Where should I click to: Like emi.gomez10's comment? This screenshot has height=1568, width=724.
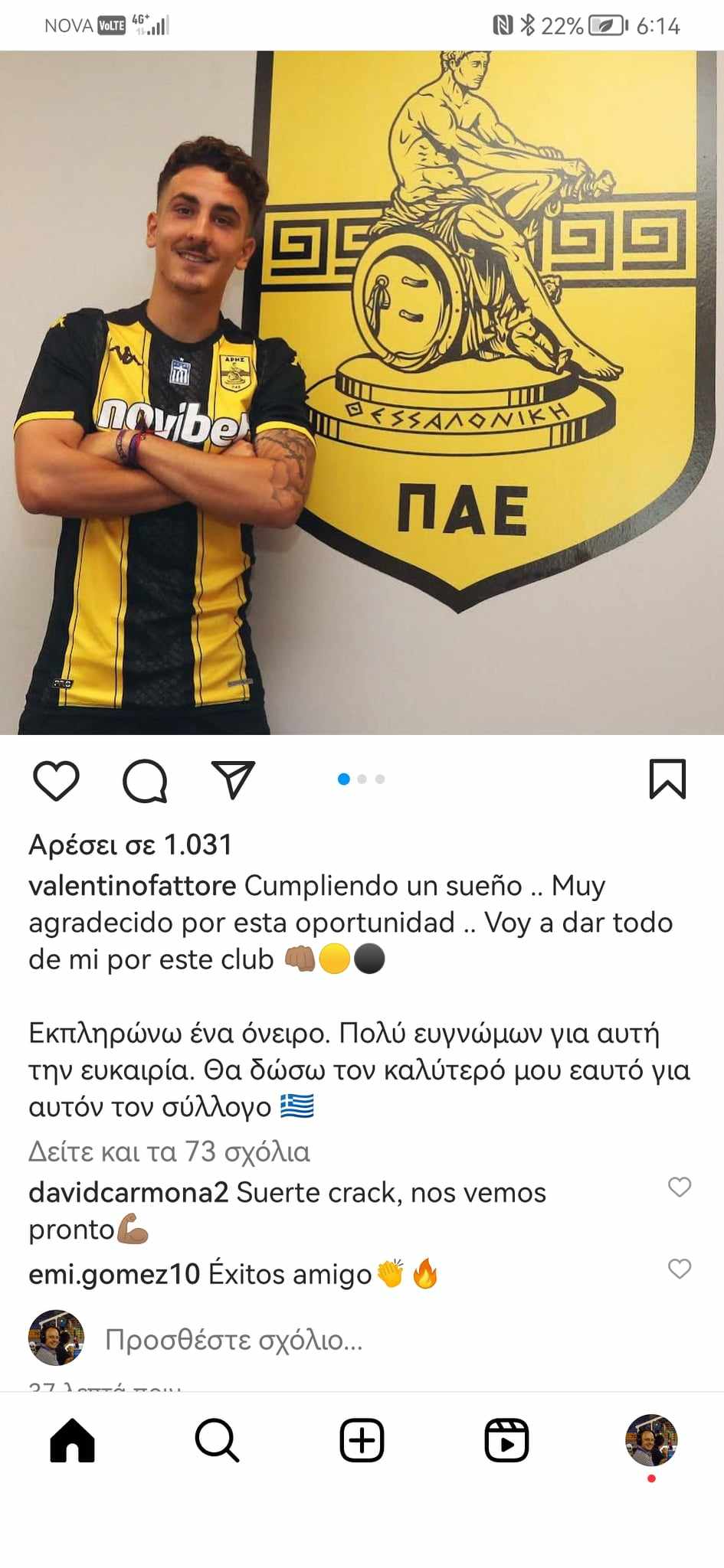pyautogui.click(x=680, y=1269)
